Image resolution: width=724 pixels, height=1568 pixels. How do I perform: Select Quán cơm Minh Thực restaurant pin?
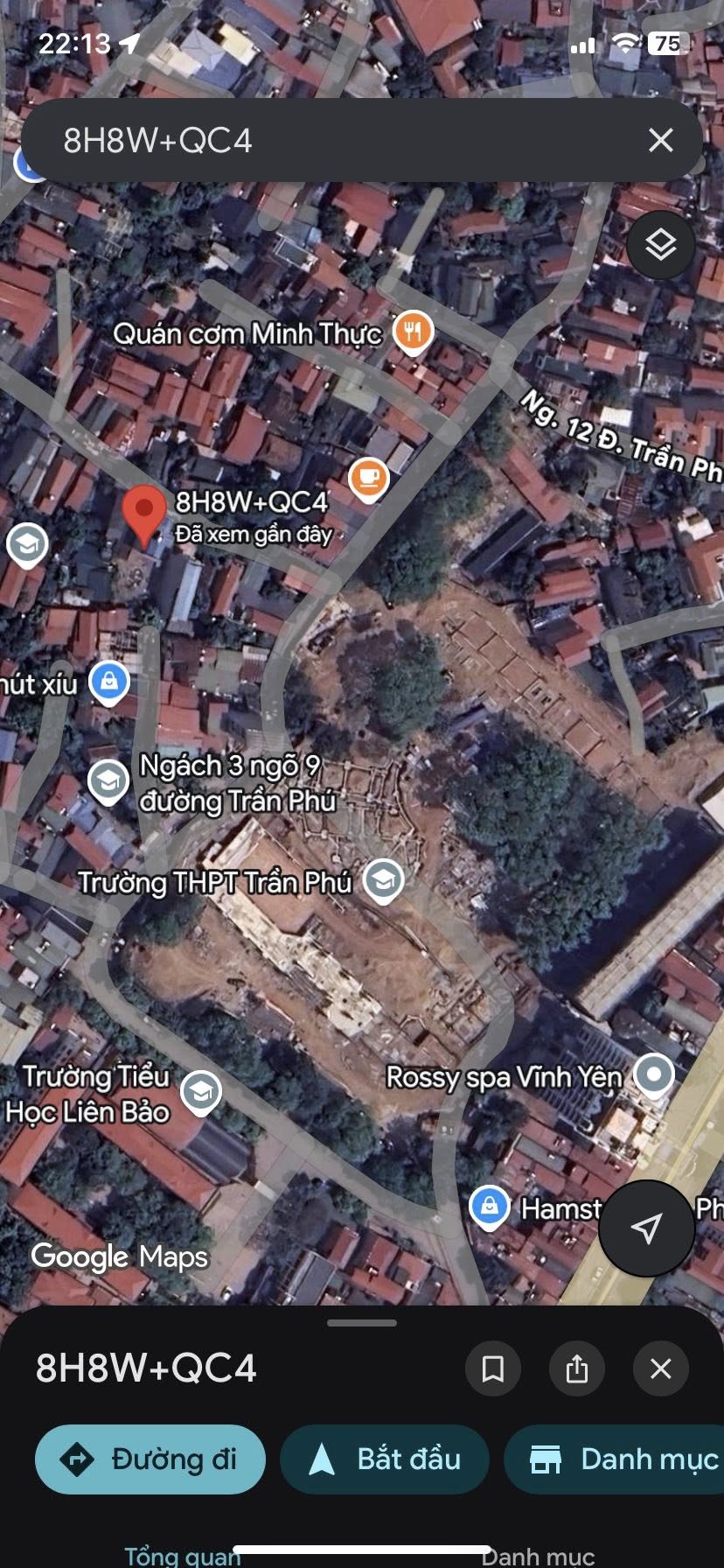[x=413, y=332]
